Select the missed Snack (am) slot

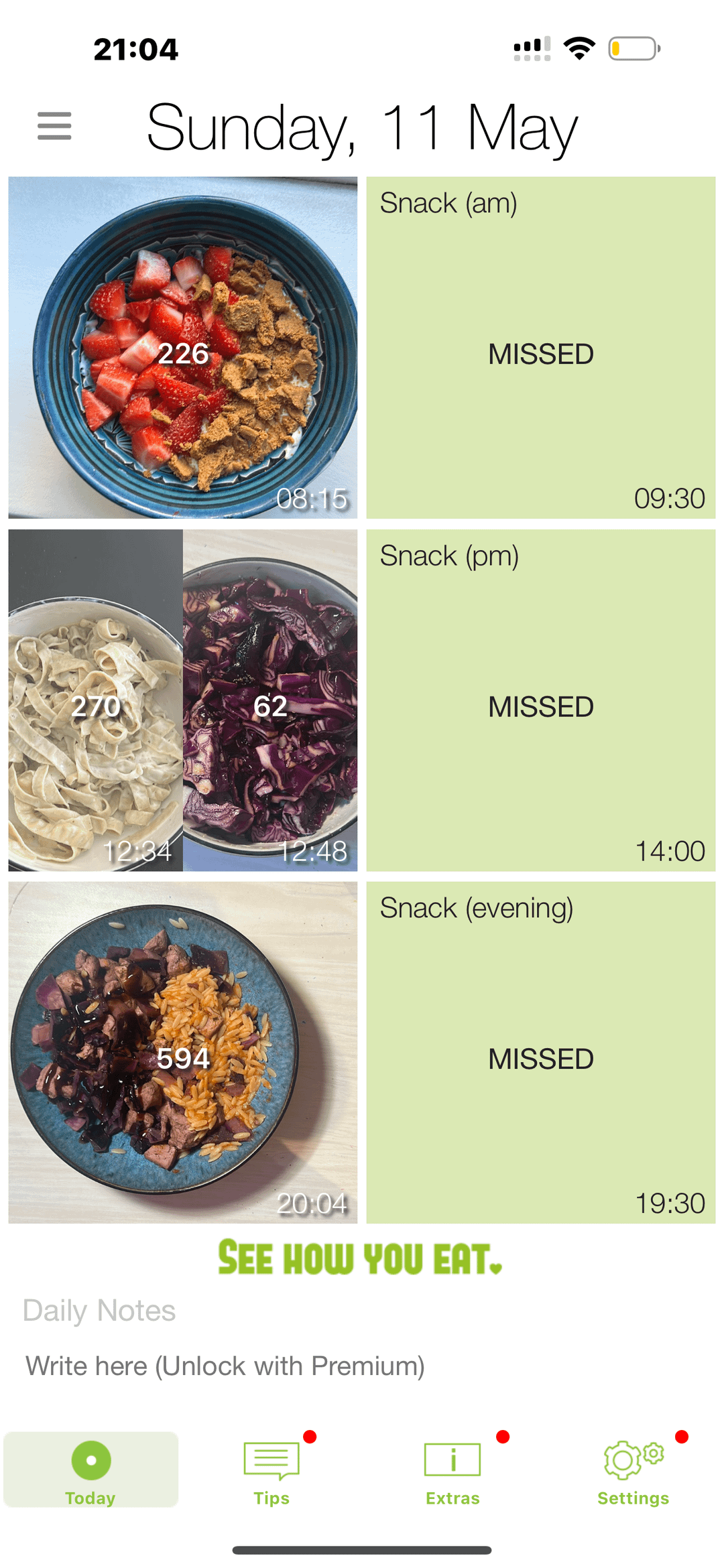[541, 347]
